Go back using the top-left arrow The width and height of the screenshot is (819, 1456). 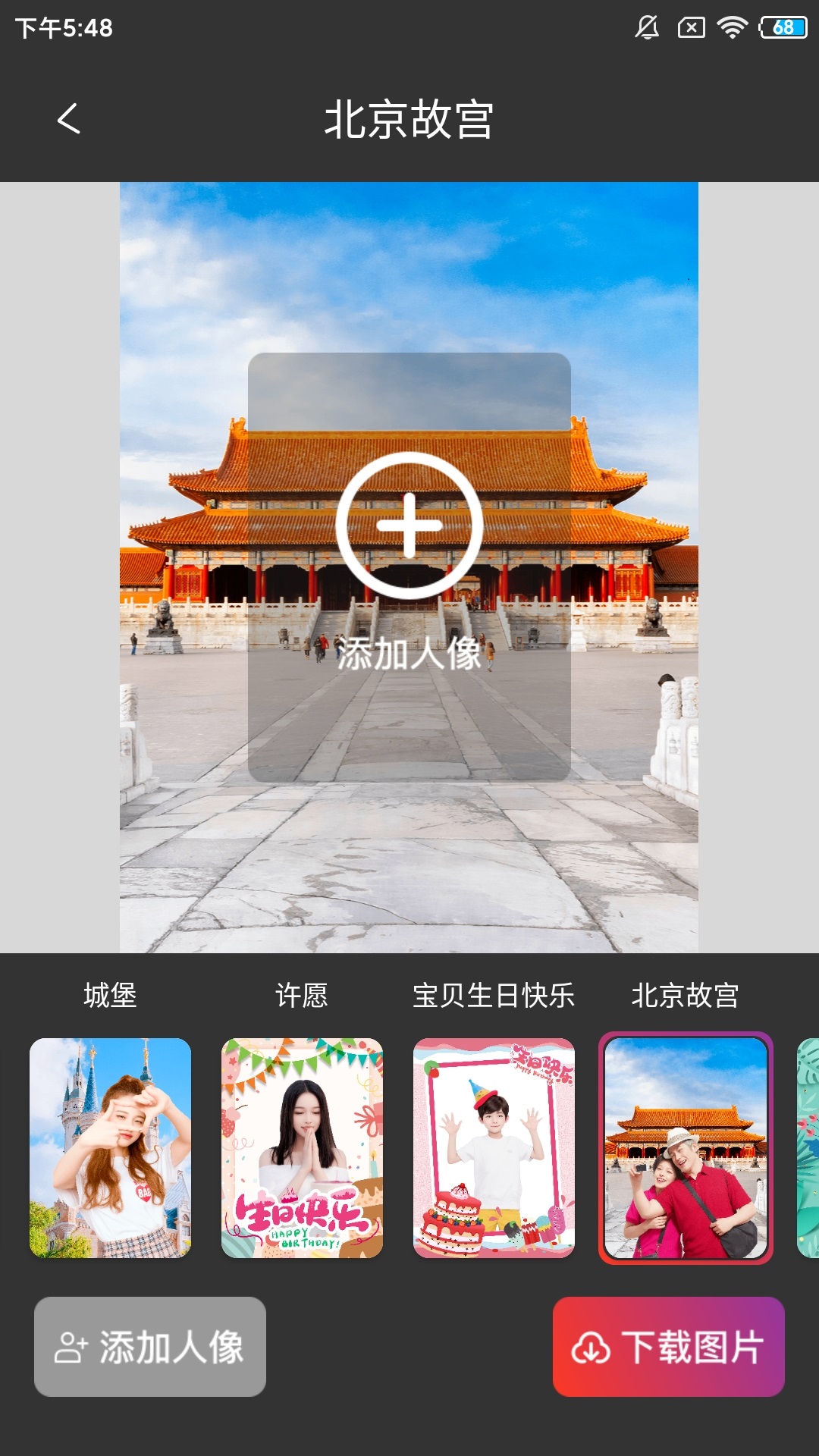coord(69,119)
